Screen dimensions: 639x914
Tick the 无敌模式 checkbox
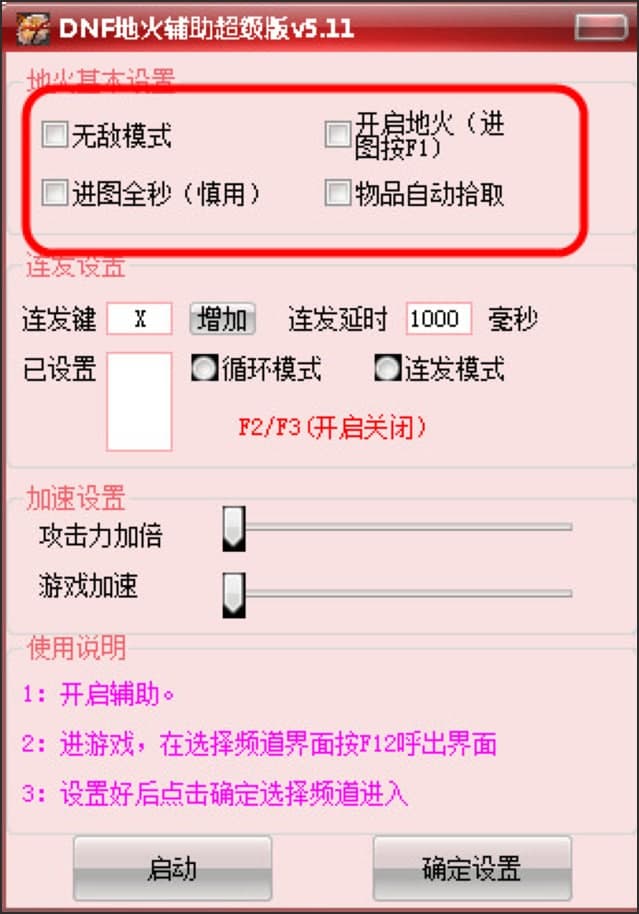click(54, 135)
